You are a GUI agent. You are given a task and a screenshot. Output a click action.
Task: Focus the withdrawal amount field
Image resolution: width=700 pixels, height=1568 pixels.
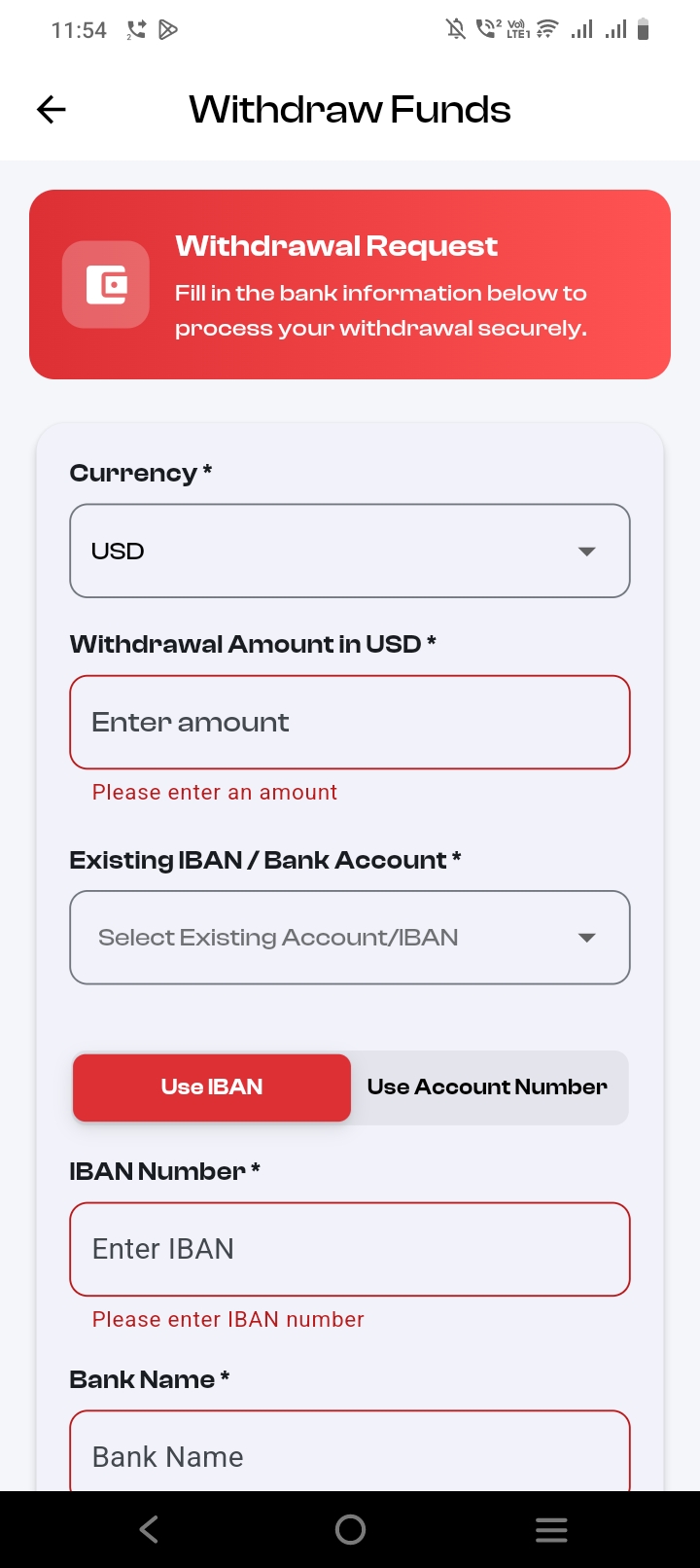[x=350, y=722]
